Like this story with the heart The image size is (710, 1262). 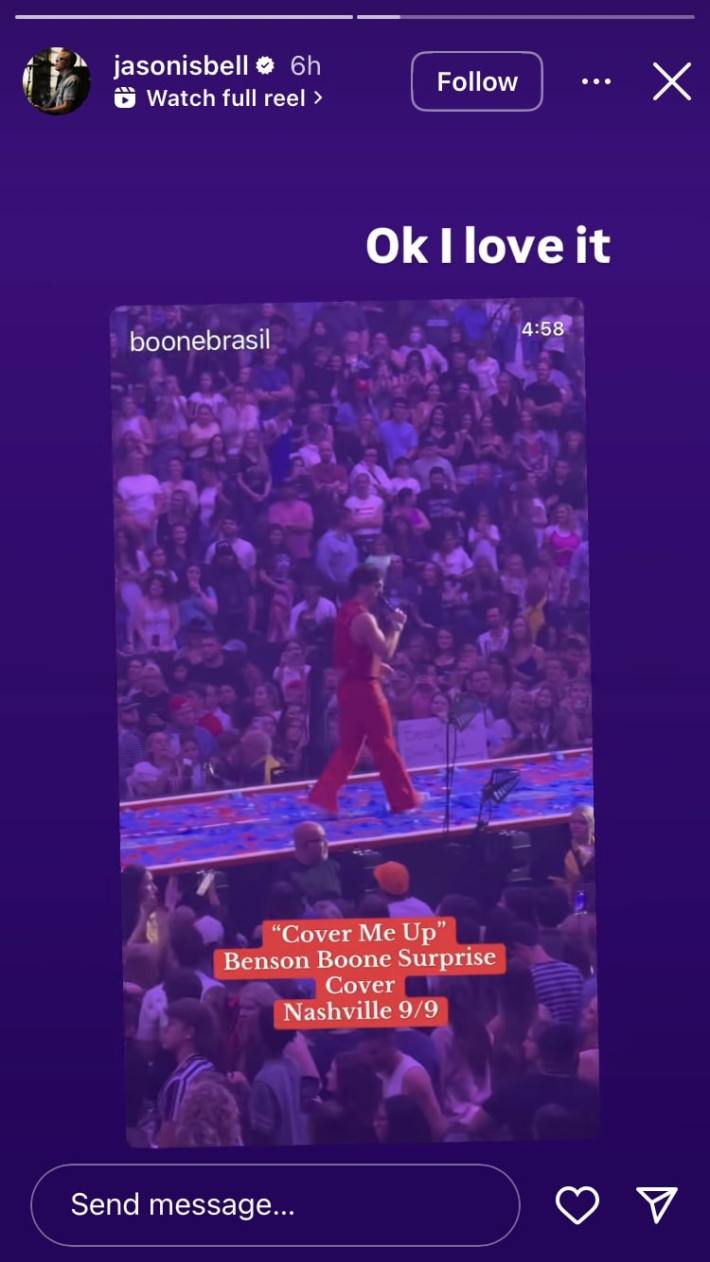577,1205
